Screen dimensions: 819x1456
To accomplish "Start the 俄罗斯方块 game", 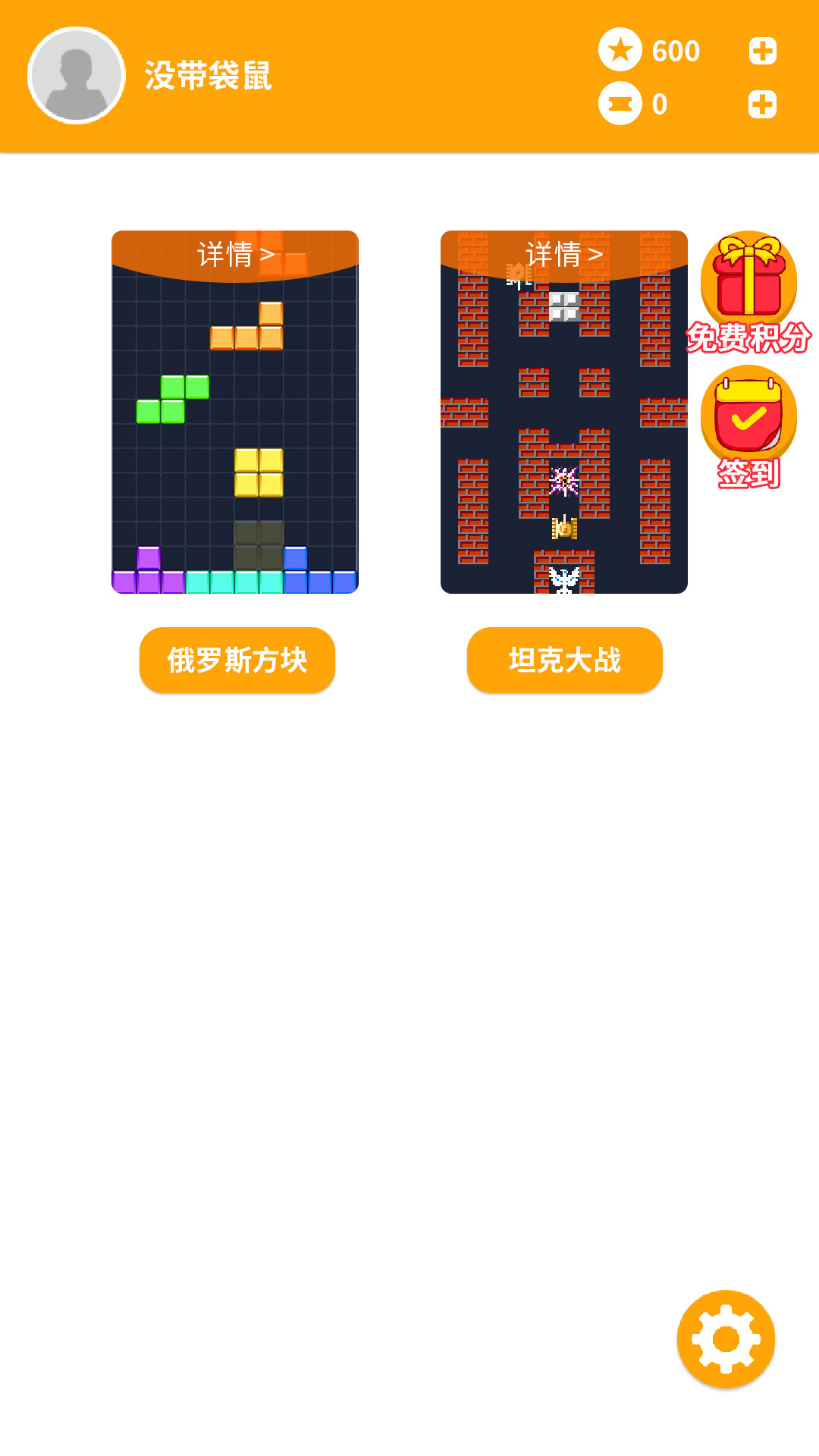I will [x=237, y=660].
